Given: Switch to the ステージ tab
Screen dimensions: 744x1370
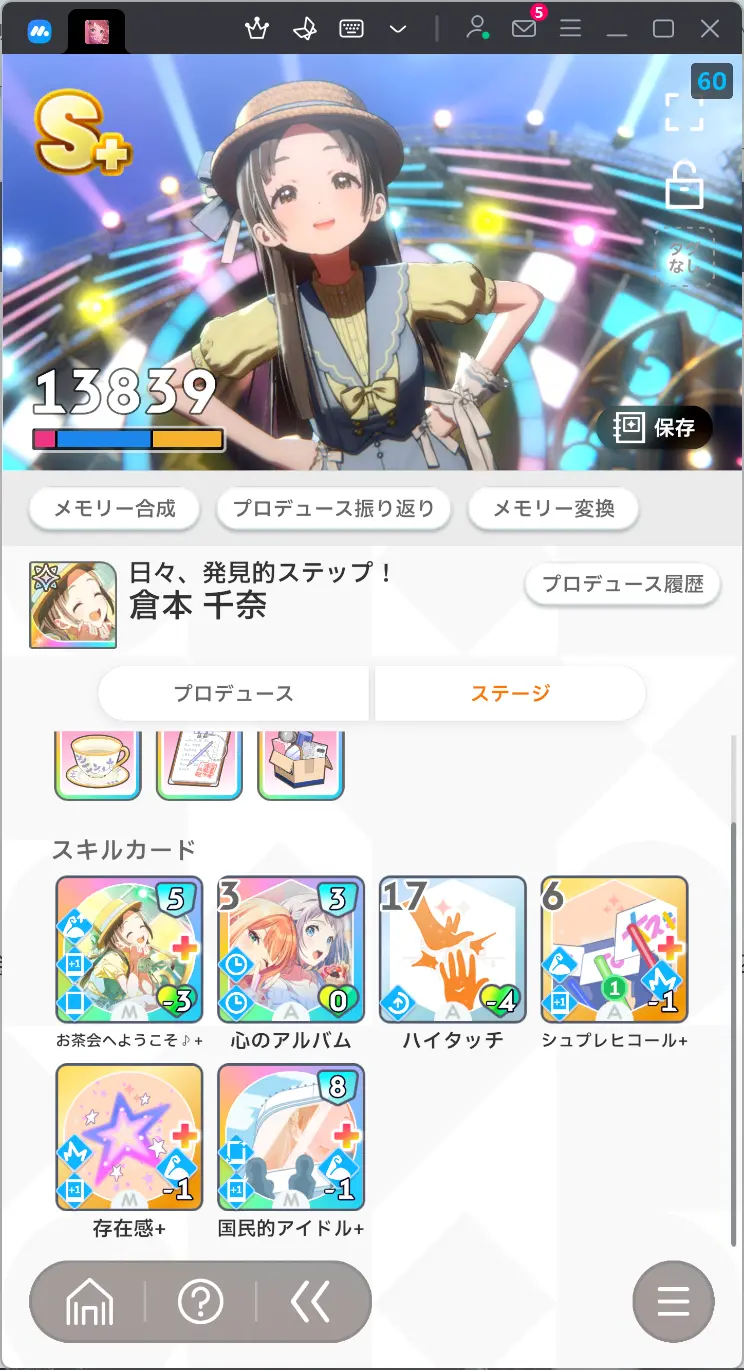Looking at the screenshot, I should 510,693.
